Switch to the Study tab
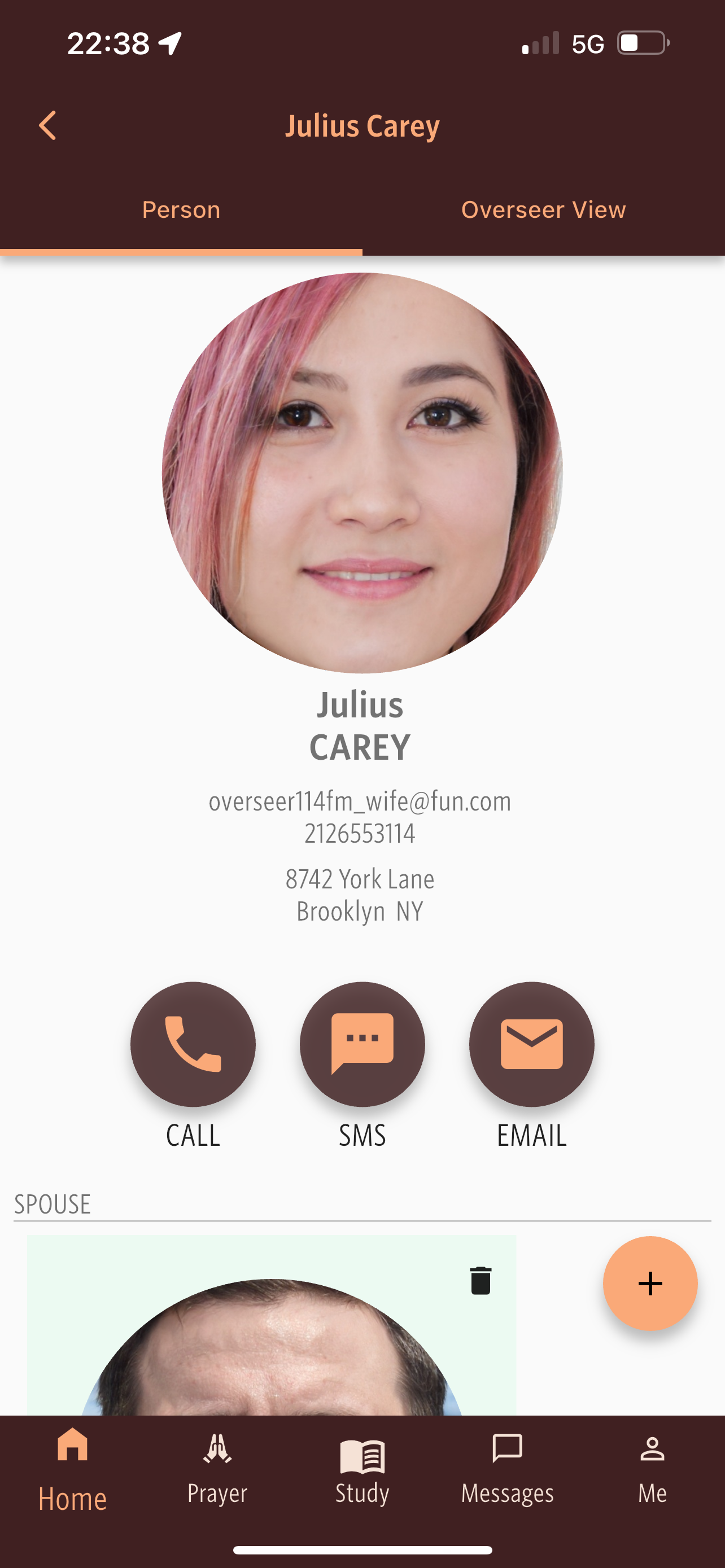The width and height of the screenshot is (725, 1568). pos(362,1468)
